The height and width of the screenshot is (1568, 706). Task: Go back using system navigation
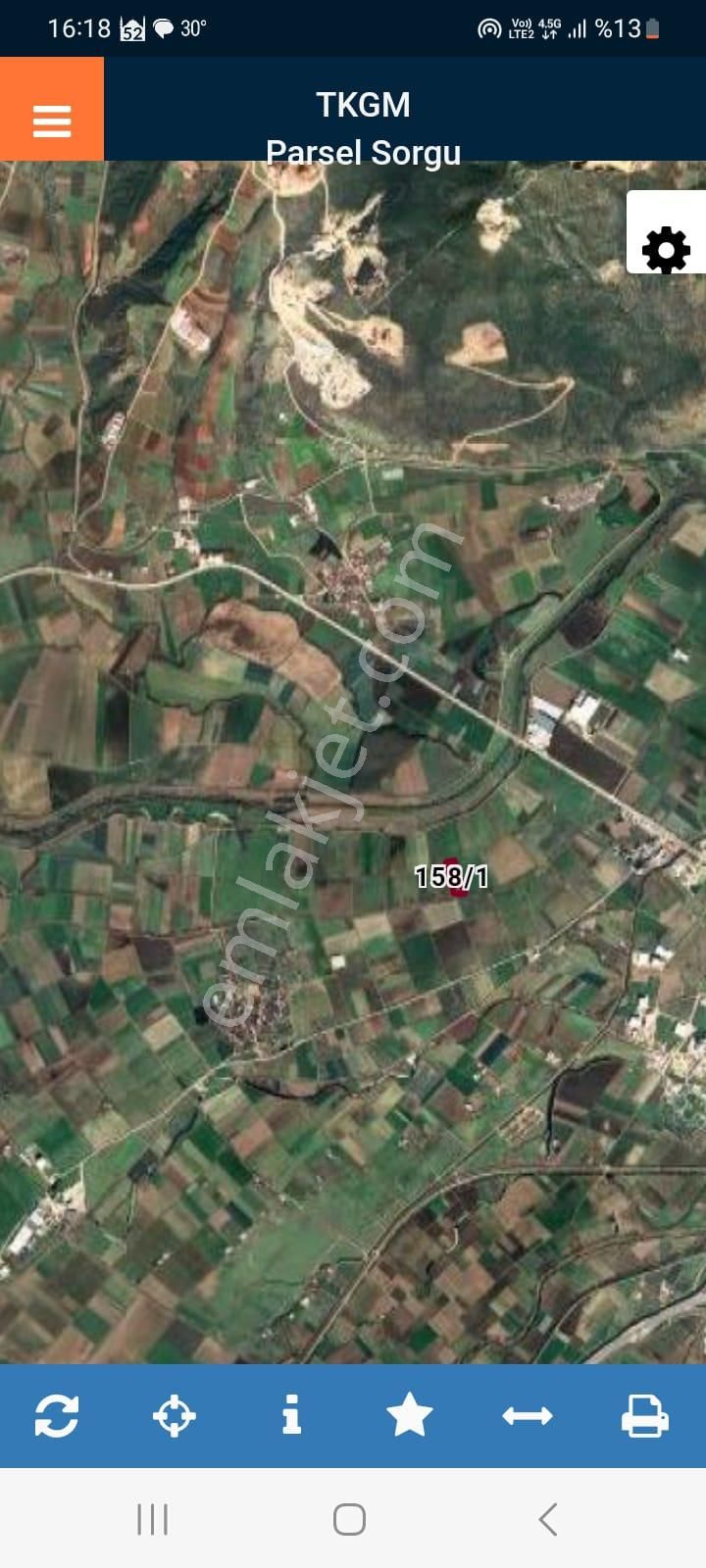(x=548, y=1520)
